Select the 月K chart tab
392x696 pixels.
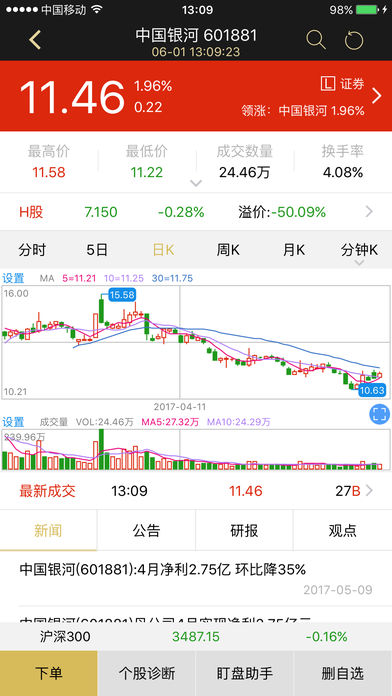(294, 250)
